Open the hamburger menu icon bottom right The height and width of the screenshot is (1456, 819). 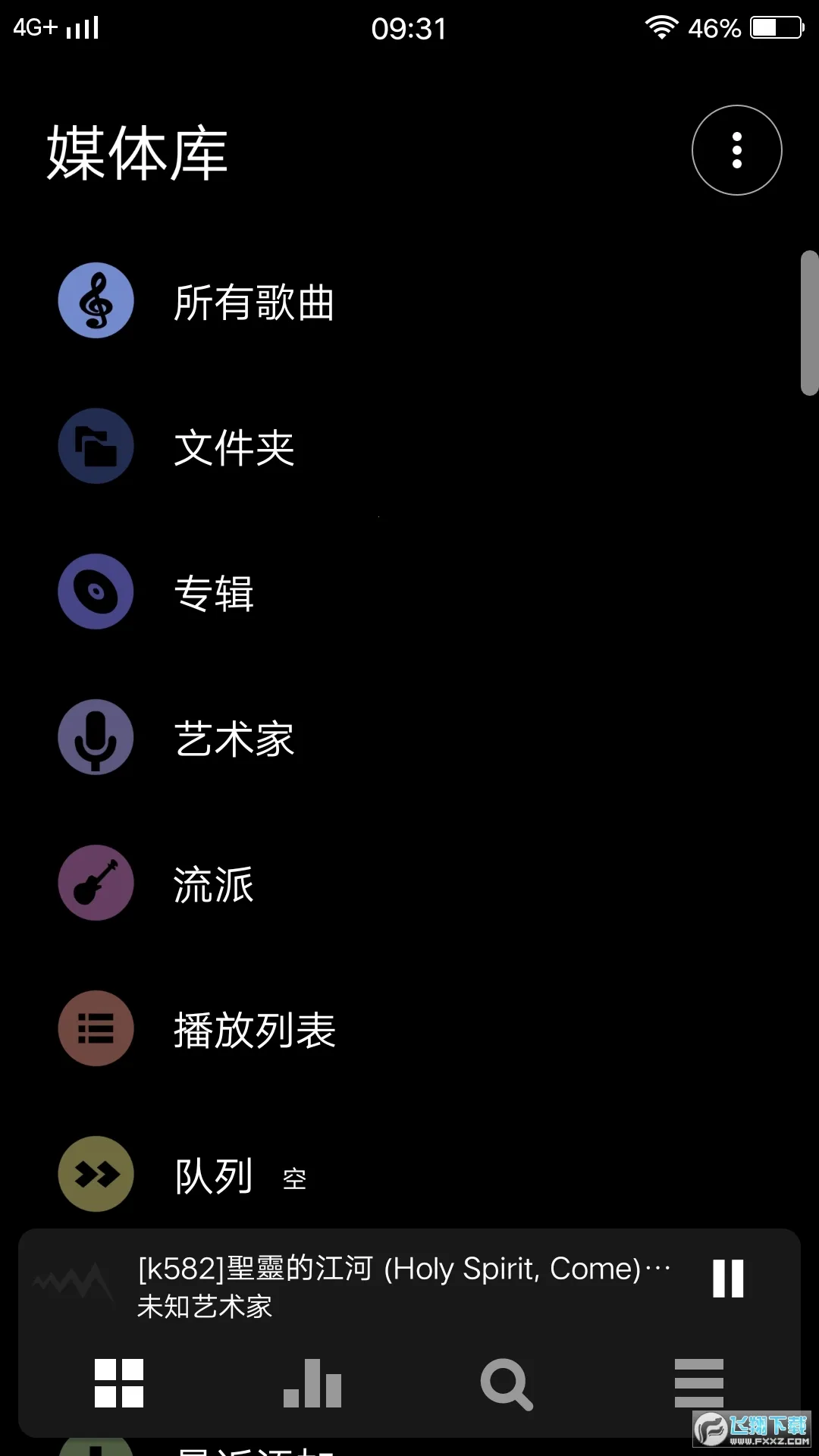[x=698, y=1383]
